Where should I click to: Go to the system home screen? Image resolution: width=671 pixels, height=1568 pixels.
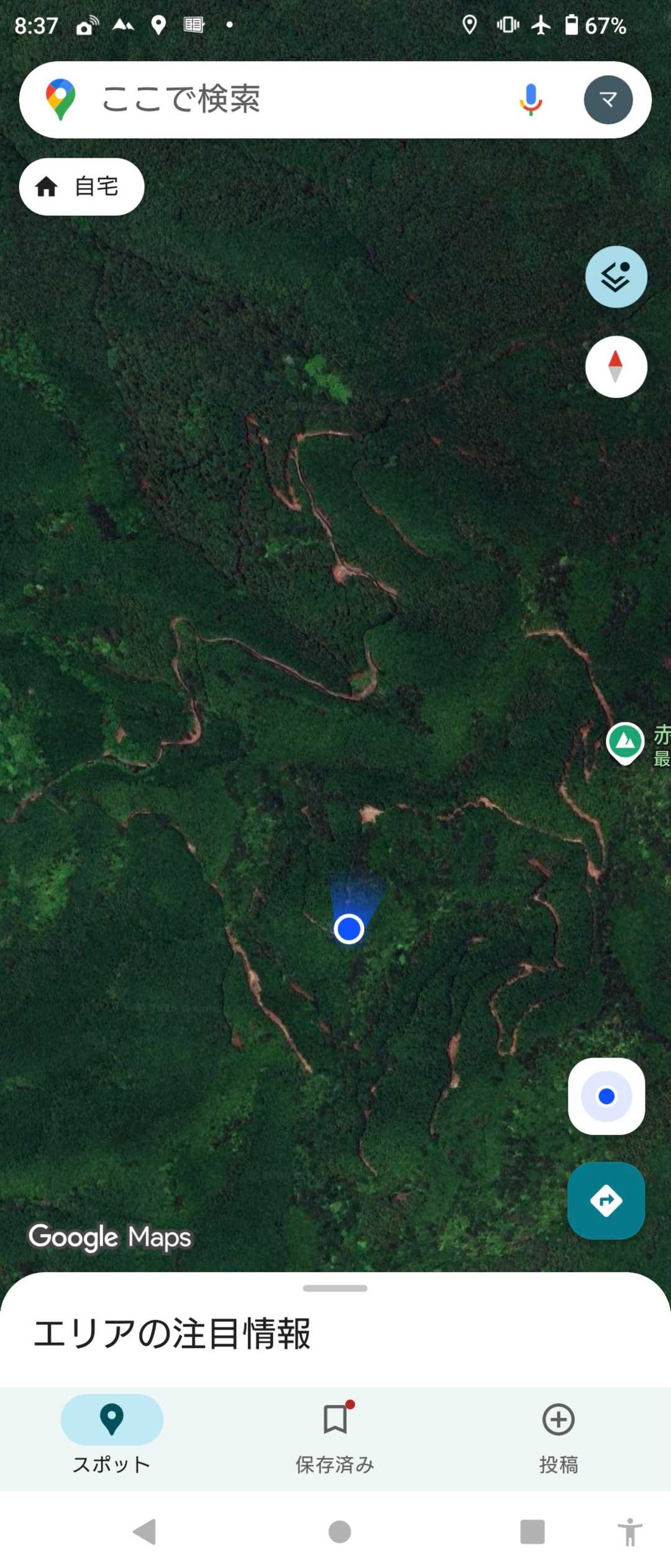click(339, 1532)
